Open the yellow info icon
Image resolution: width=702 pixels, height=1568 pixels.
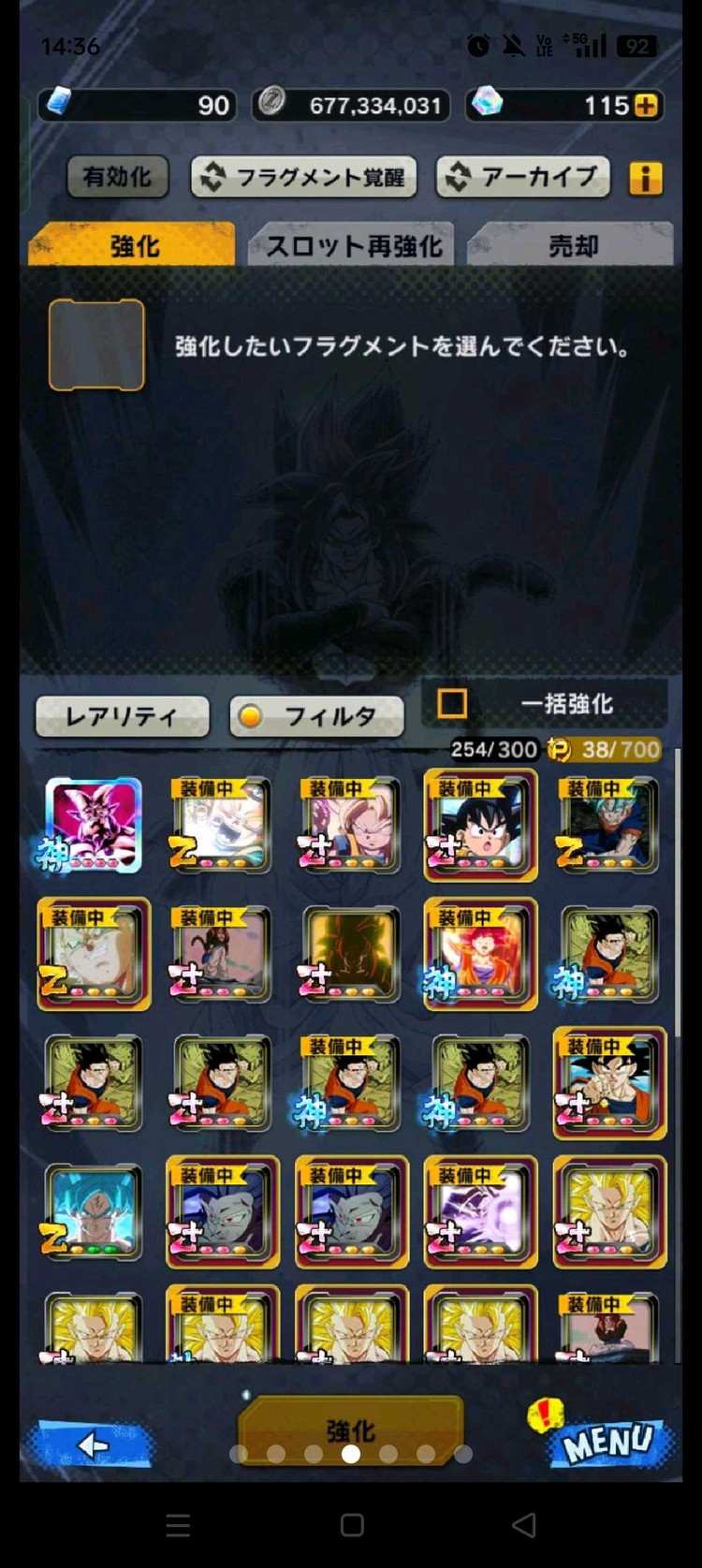coord(646,178)
